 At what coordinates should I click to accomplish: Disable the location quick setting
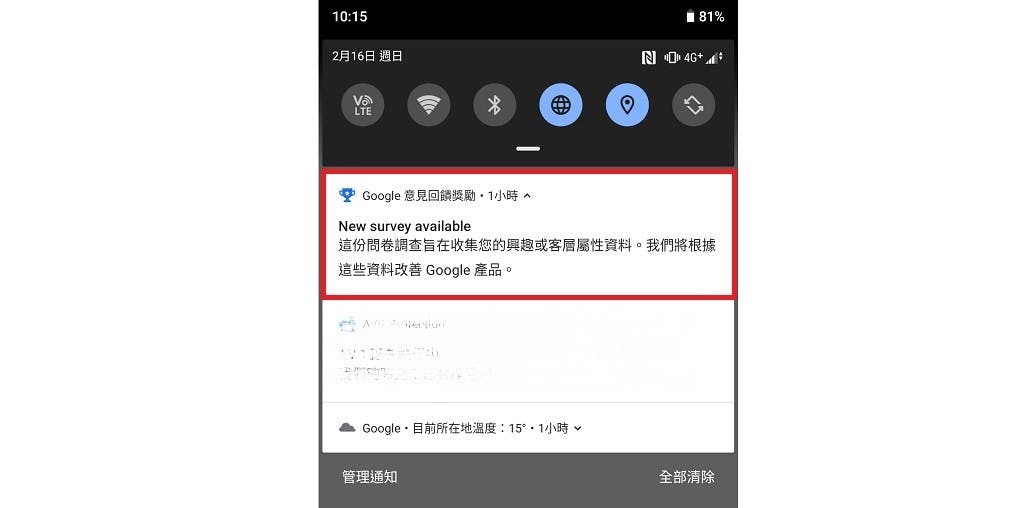[627, 105]
